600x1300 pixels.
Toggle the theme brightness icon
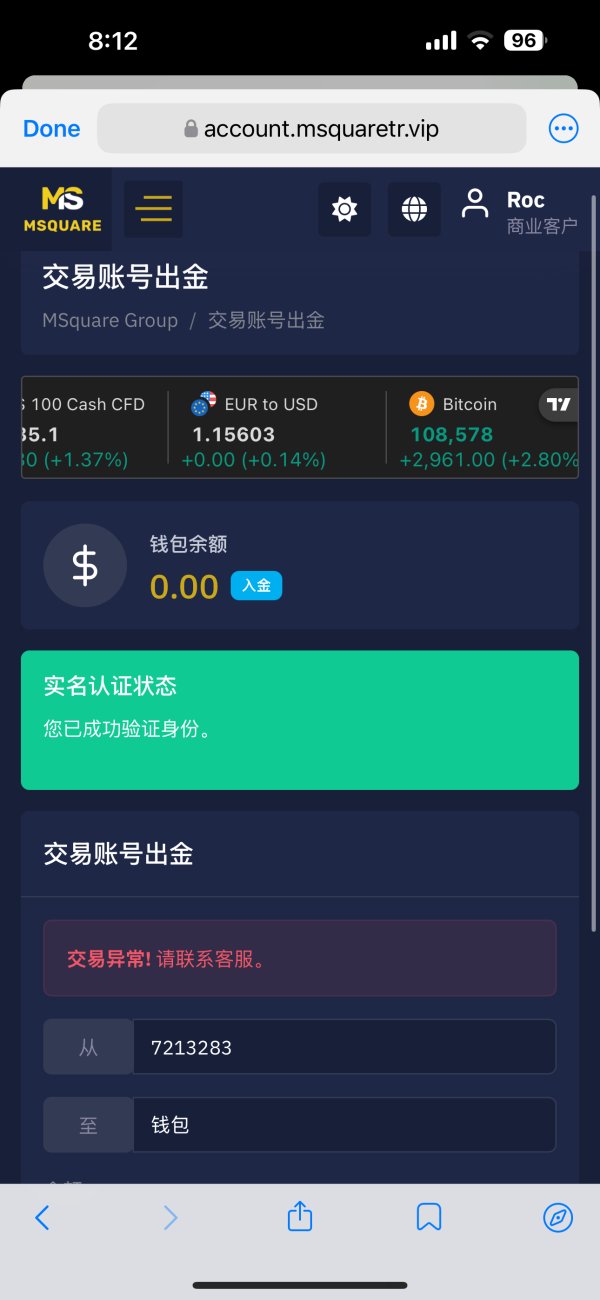pos(345,209)
